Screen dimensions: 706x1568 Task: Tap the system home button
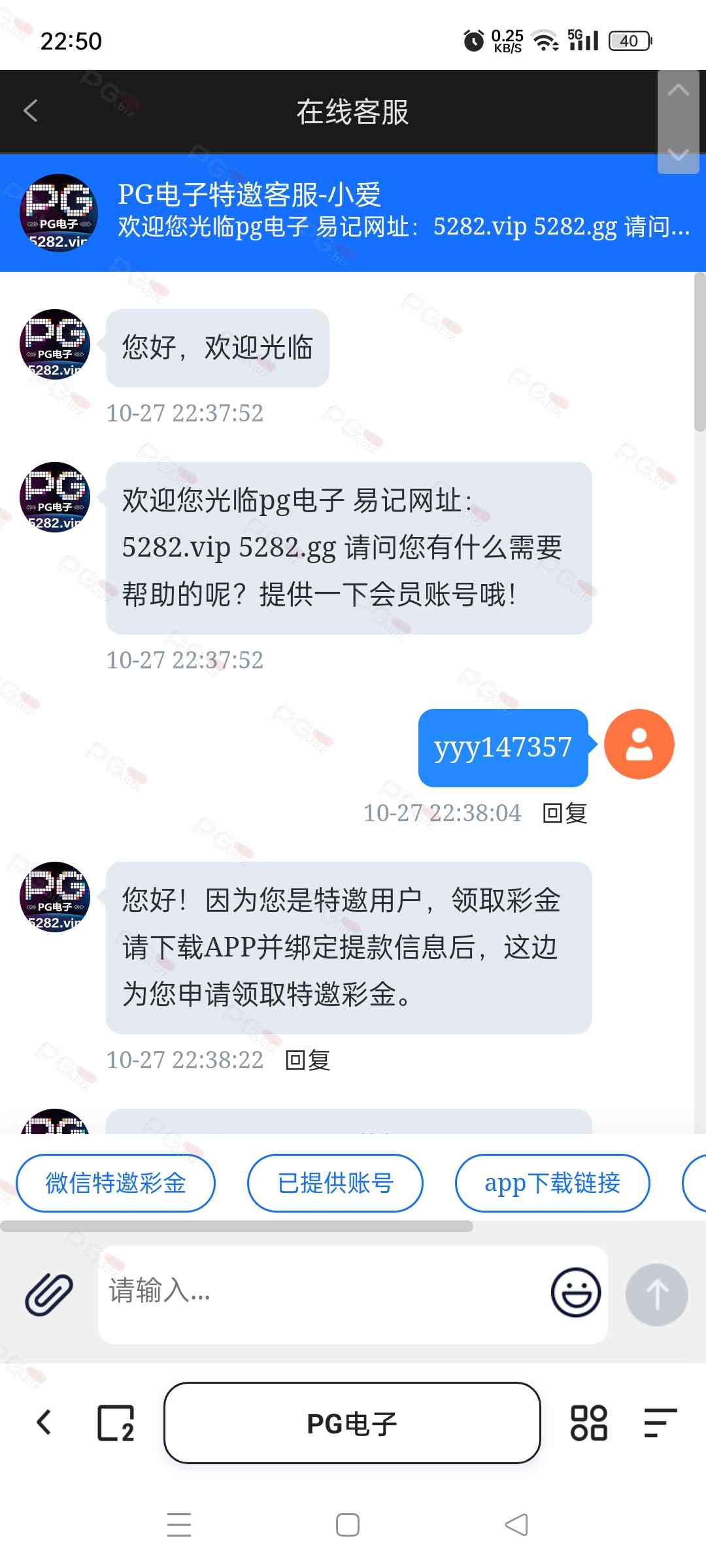pyautogui.click(x=347, y=1525)
